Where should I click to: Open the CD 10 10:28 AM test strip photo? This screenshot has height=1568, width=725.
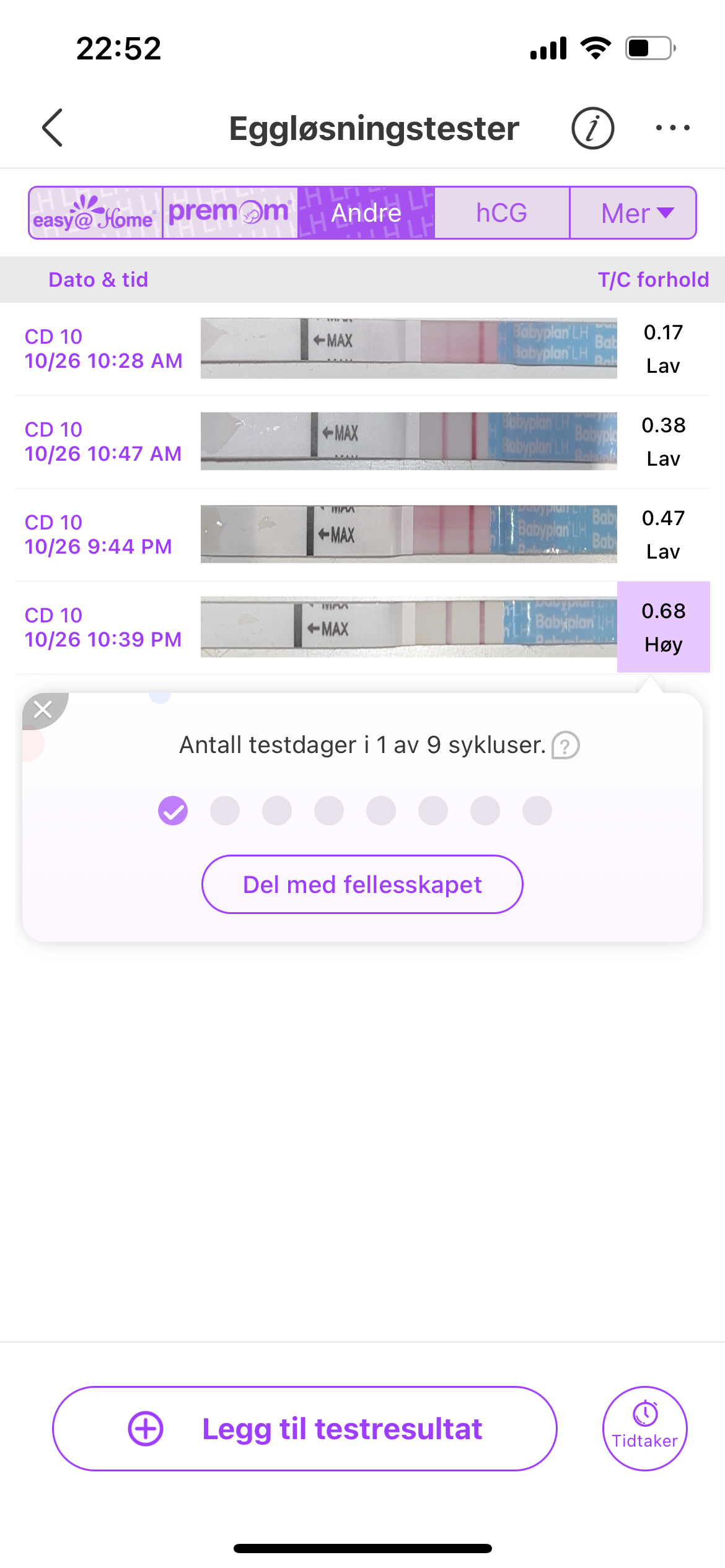pyautogui.click(x=409, y=348)
